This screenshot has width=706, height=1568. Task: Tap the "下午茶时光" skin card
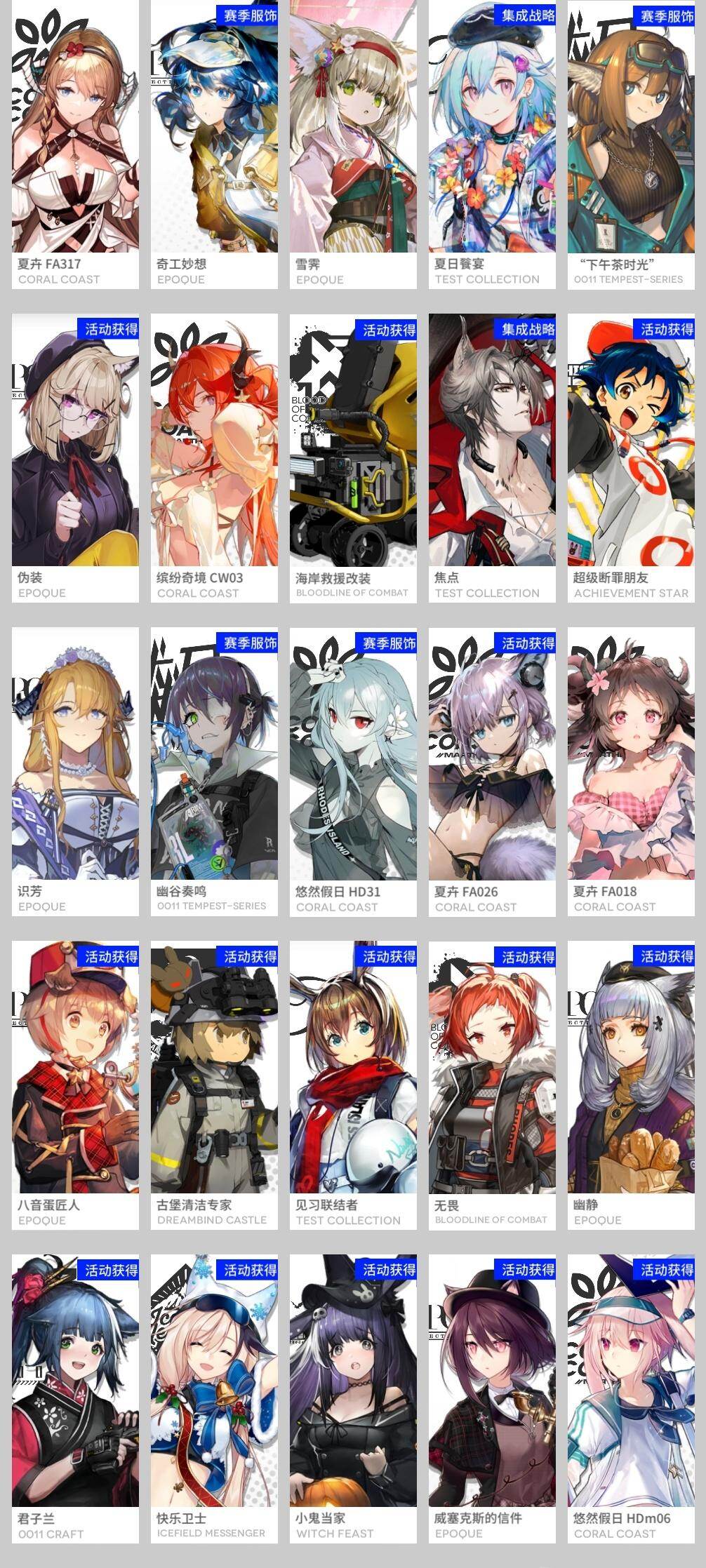pos(631,145)
